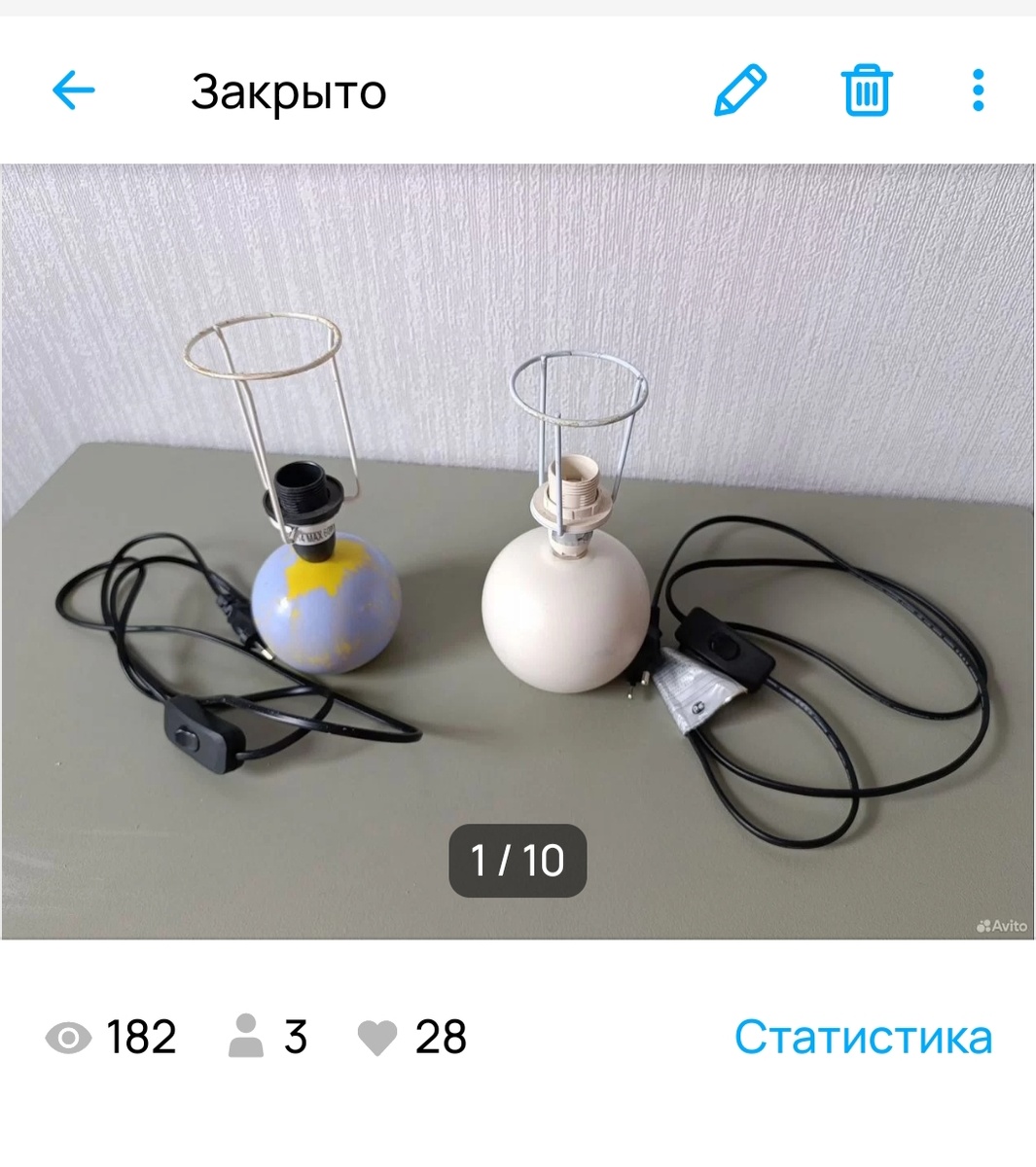Tap the blue-yellow lamp in the photo
The width and height of the screenshot is (1036, 1167).
326,613
